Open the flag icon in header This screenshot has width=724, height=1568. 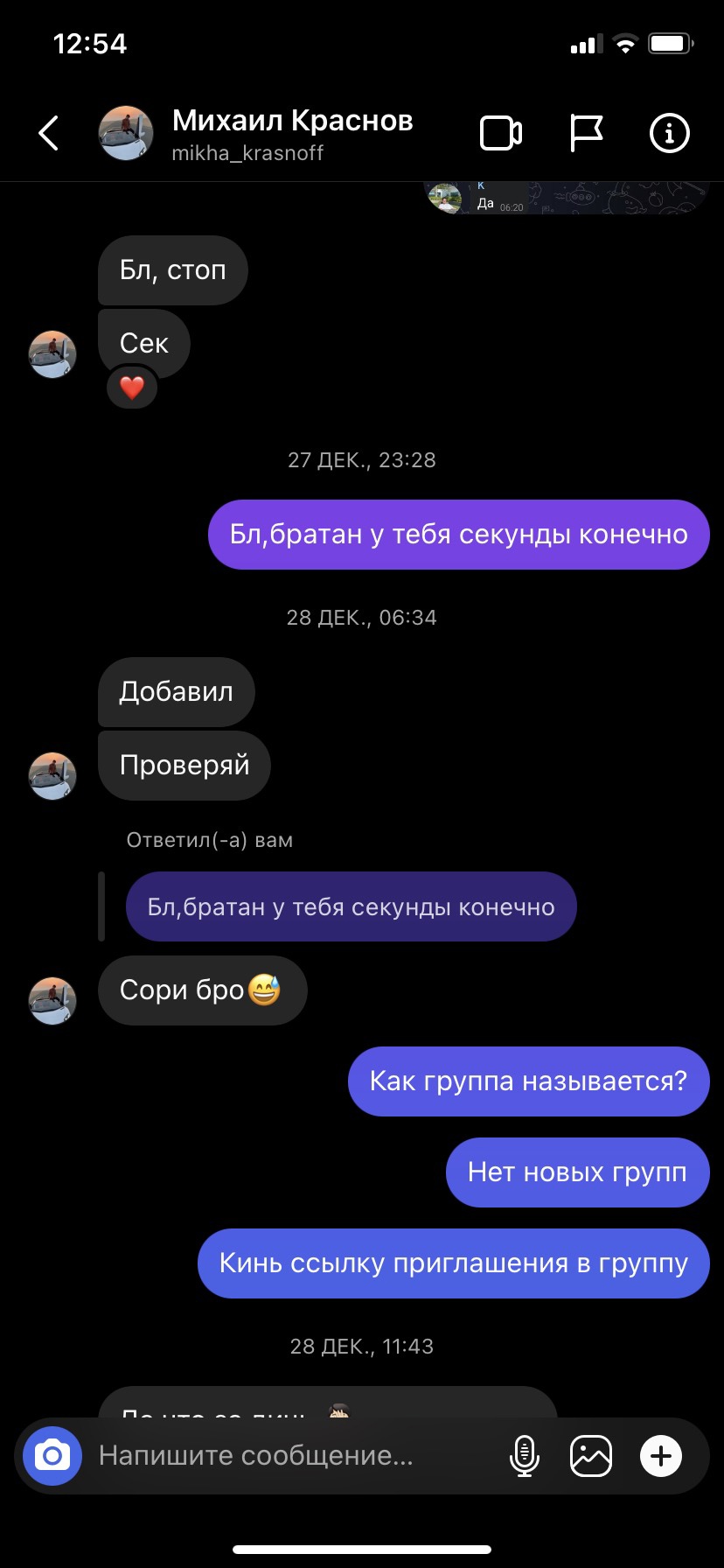pyautogui.click(x=586, y=134)
